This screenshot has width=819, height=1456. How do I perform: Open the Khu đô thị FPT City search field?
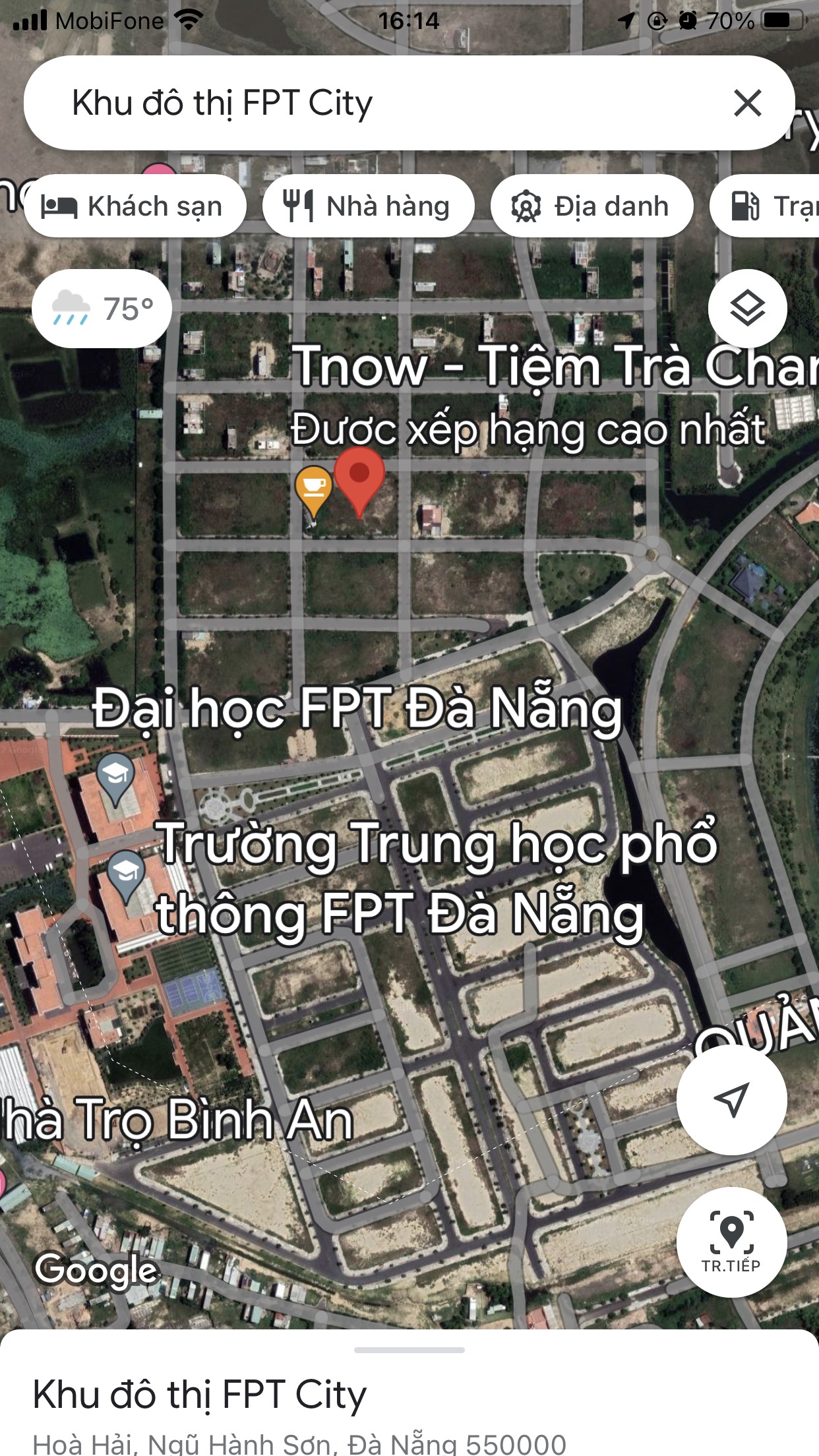click(x=369, y=104)
